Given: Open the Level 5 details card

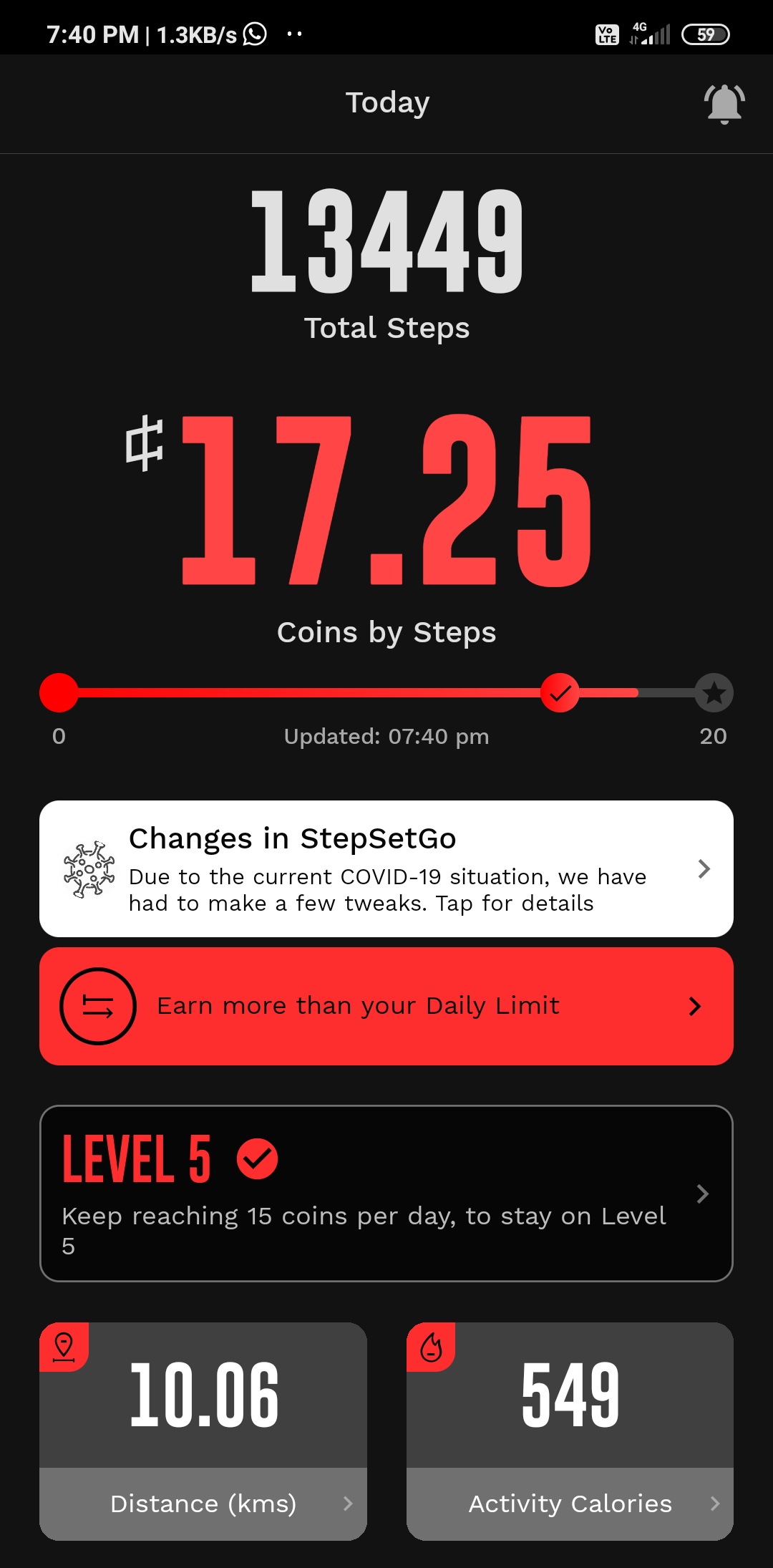Looking at the screenshot, I should pyautogui.click(x=386, y=1194).
